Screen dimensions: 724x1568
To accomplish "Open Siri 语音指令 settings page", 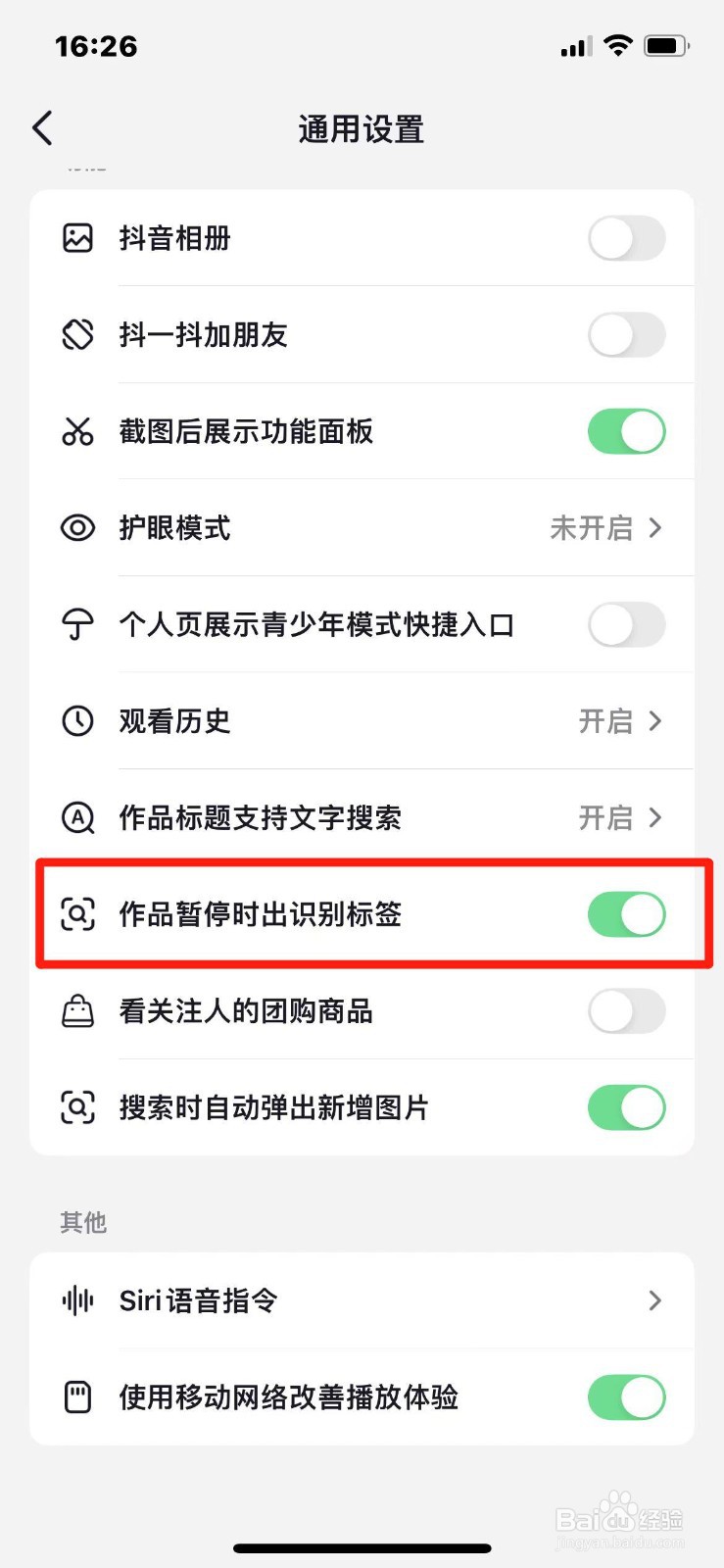I will (654, 1300).
